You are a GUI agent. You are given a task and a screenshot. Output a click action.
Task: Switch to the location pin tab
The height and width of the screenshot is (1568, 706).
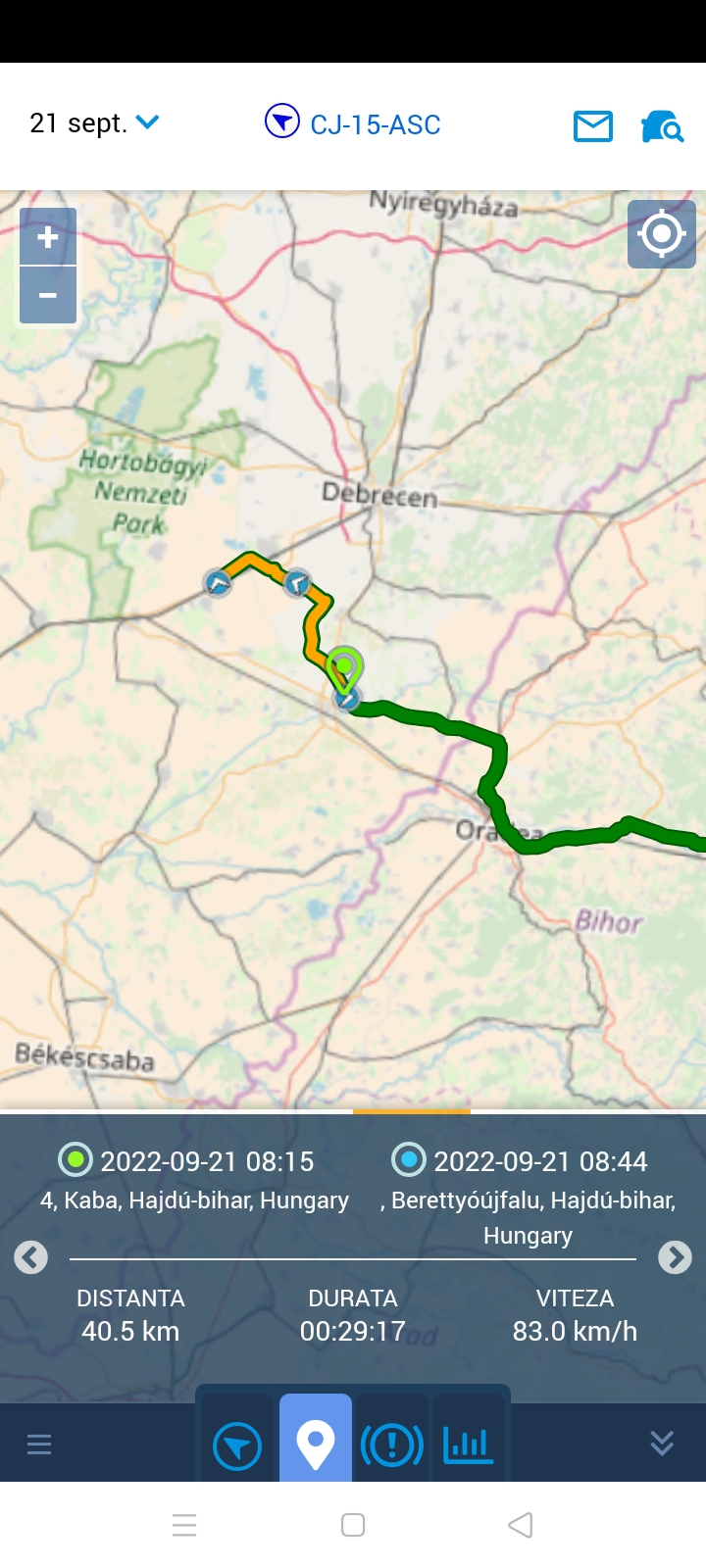pyautogui.click(x=316, y=1443)
